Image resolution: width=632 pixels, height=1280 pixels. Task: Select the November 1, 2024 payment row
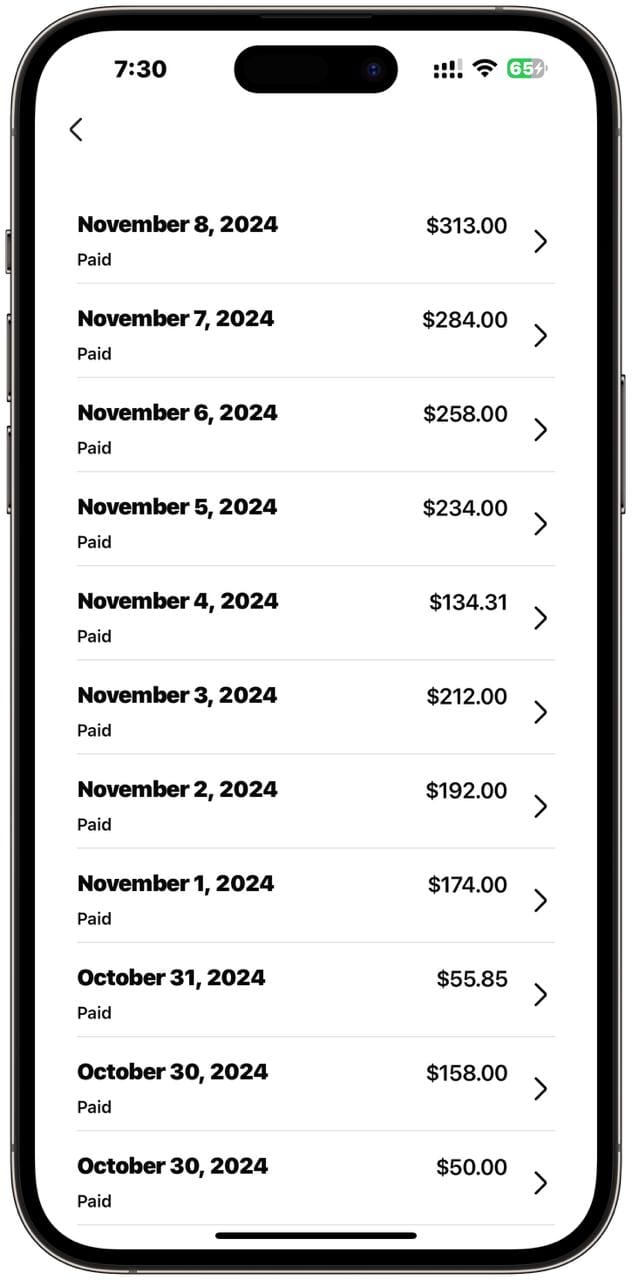pyautogui.click(x=315, y=899)
